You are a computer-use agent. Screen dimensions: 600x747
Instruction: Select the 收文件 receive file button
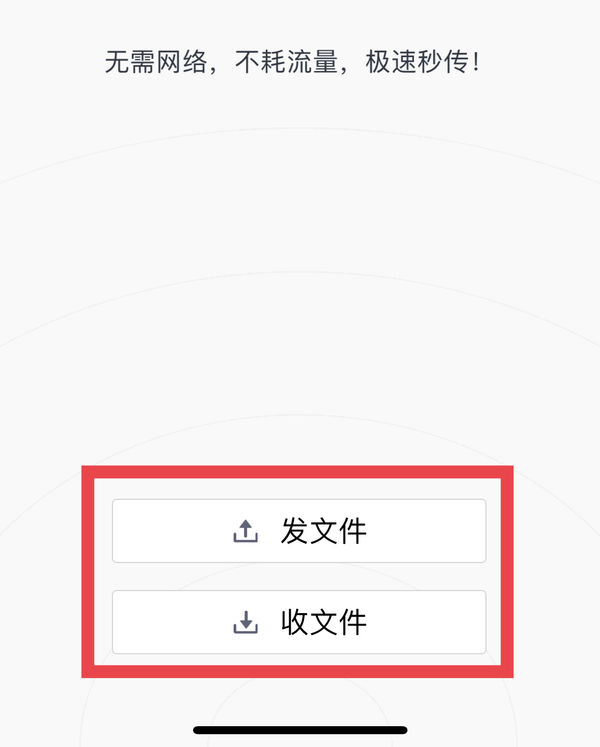point(299,622)
